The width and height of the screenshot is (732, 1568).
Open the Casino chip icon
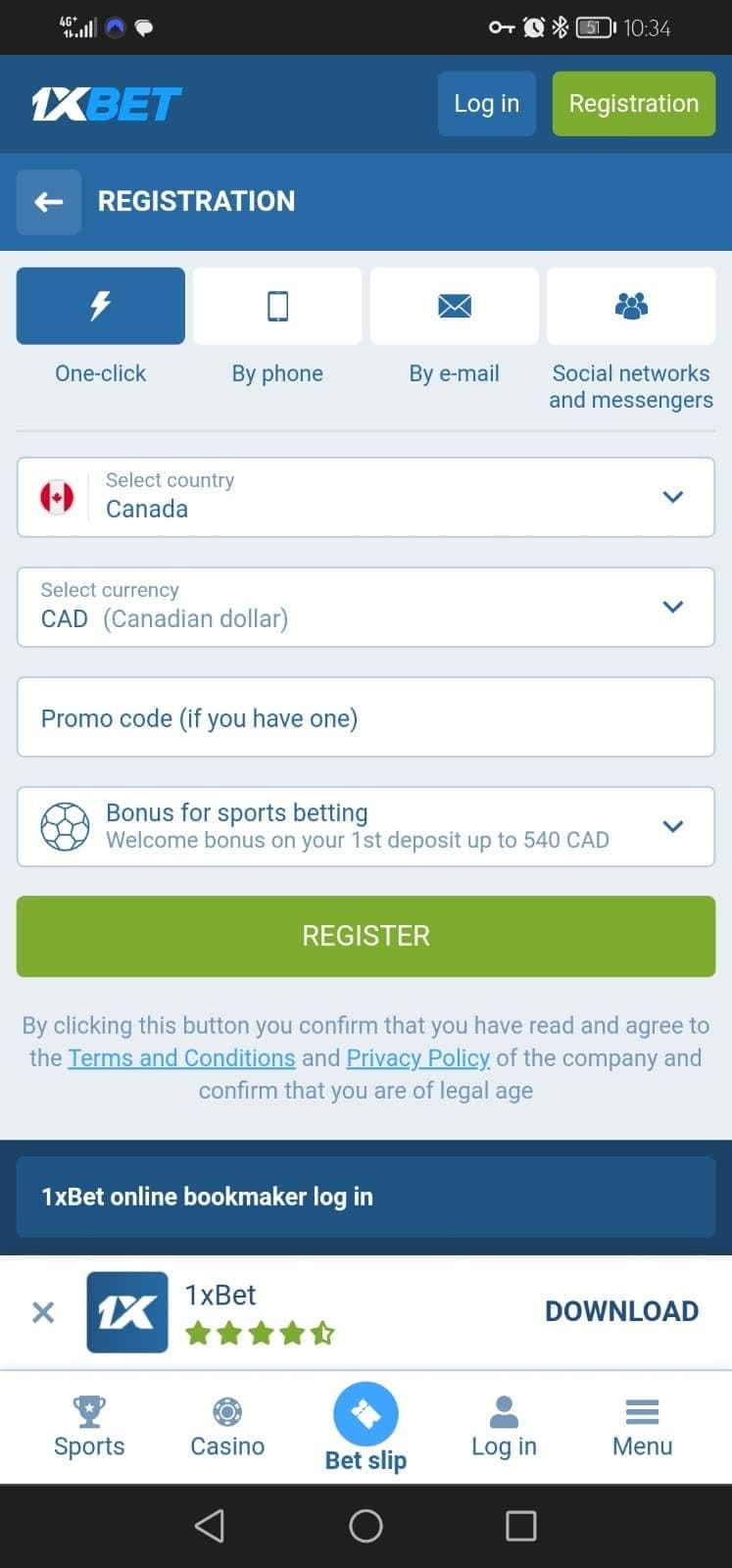[226, 1411]
